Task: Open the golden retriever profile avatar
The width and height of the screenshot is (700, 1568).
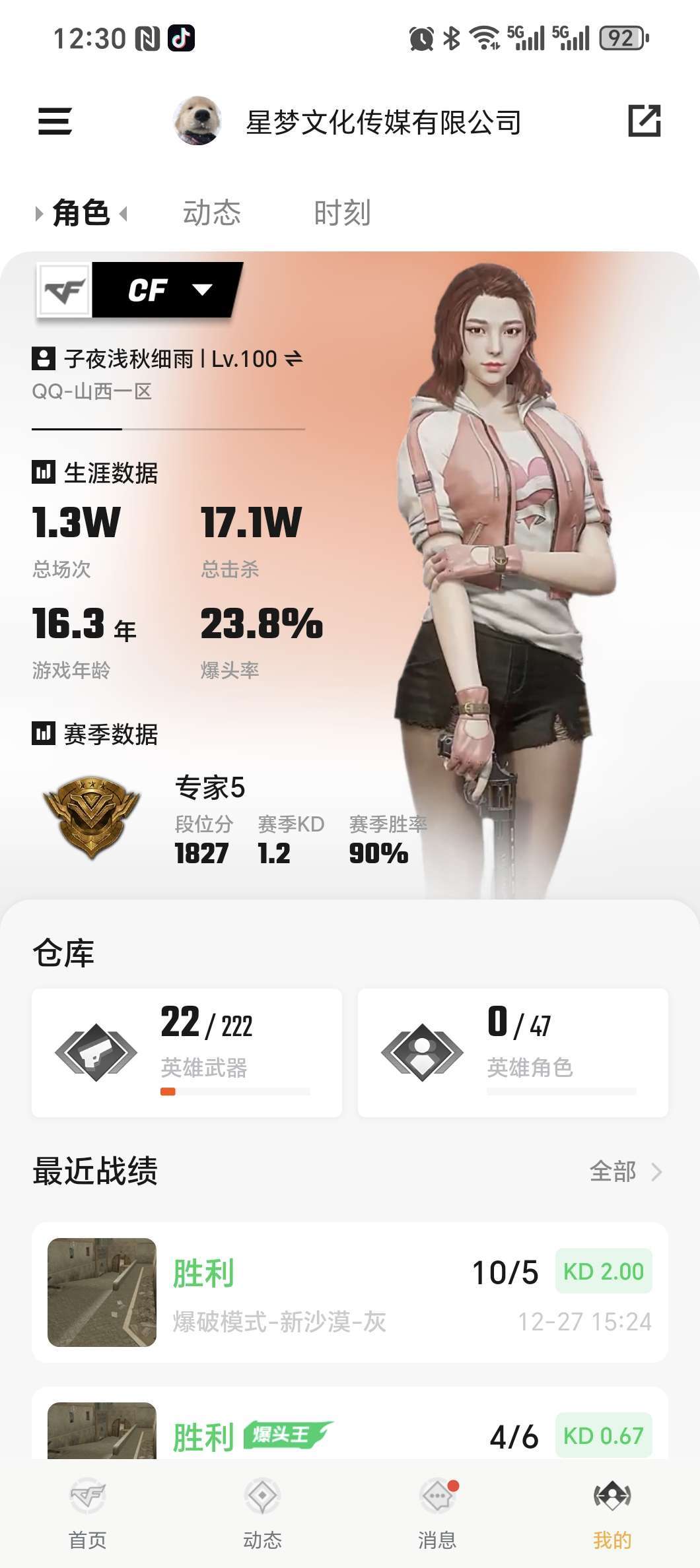Action: pyautogui.click(x=197, y=121)
